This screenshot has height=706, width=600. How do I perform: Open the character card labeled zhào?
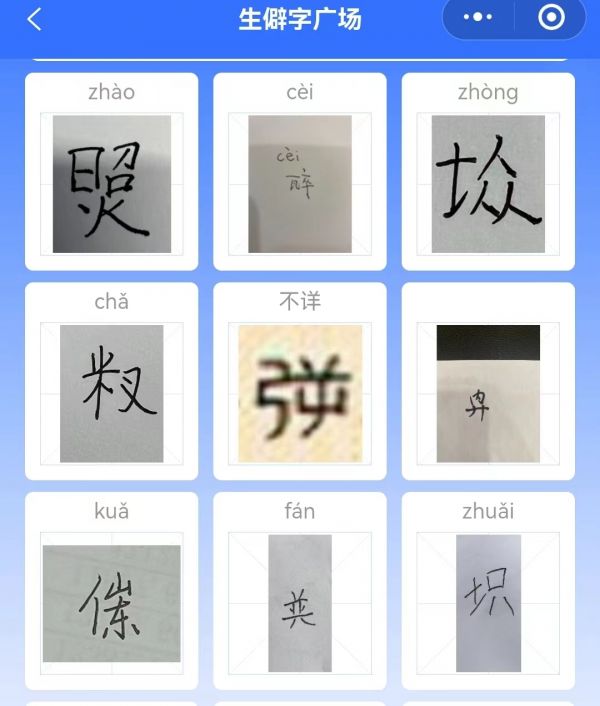click(111, 182)
